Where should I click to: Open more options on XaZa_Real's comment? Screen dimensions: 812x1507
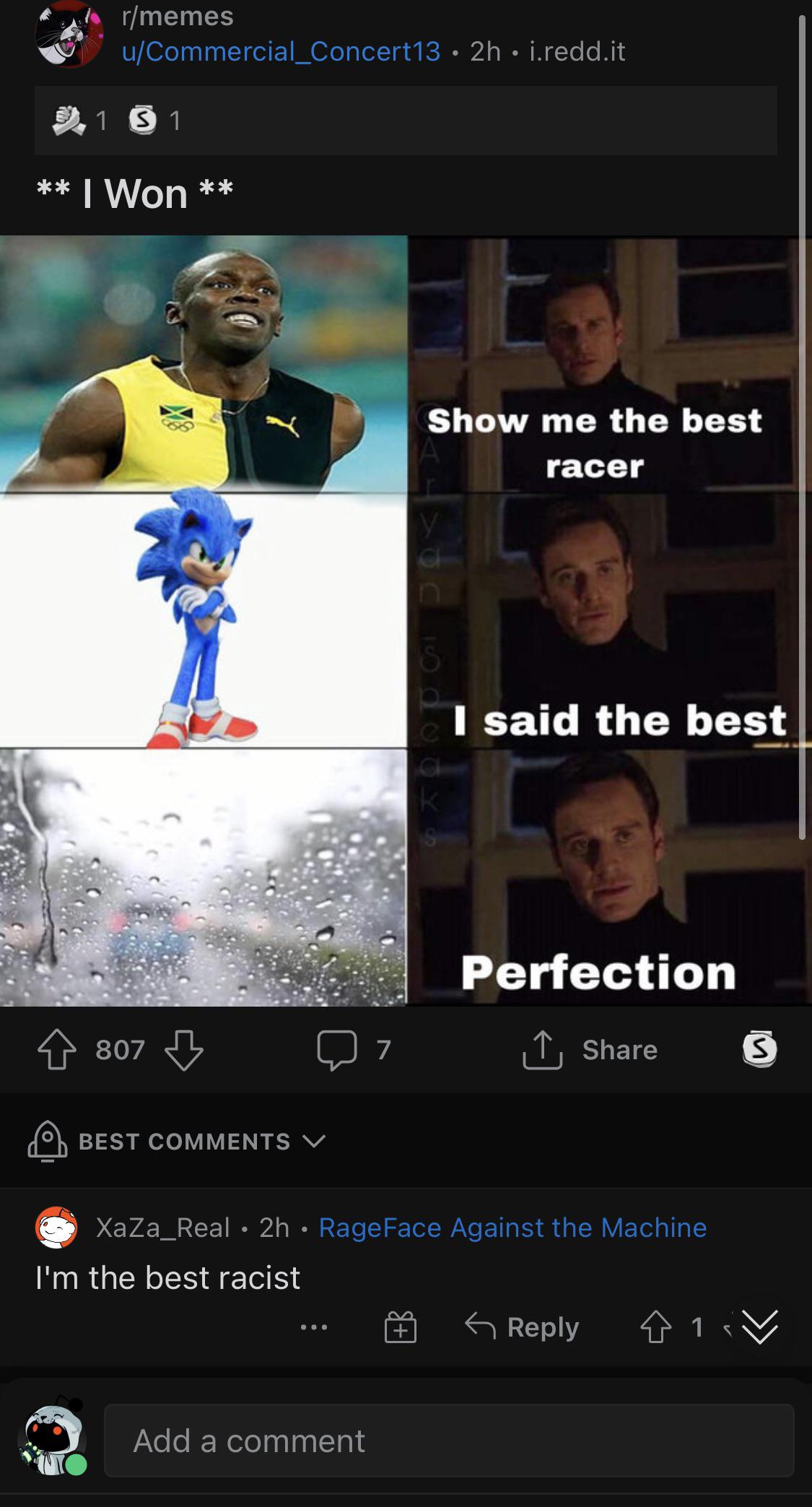[314, 1326]
